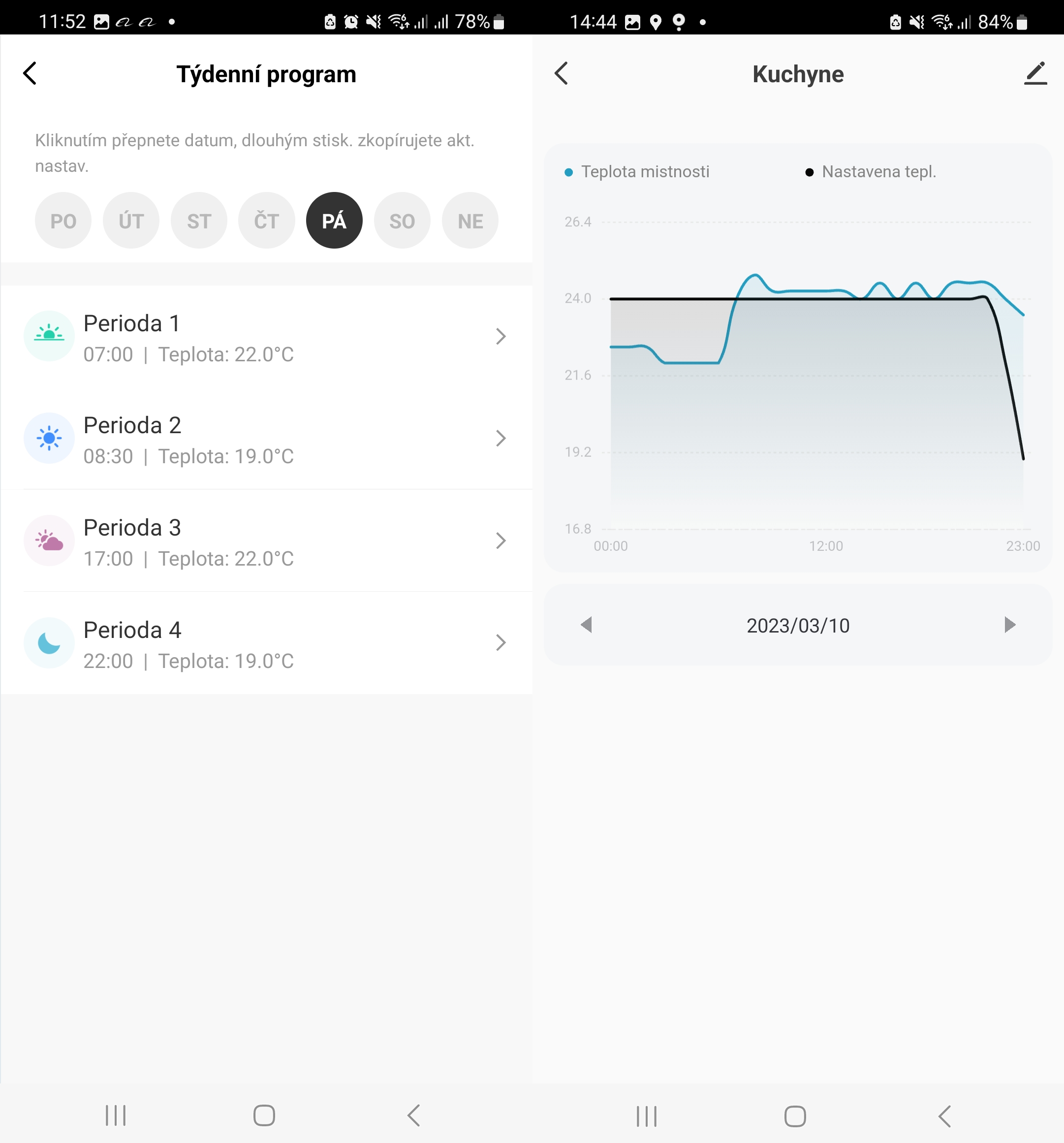Show the day after 2023/03/10
The width and height of the screenshot is (1064, 1143).
click(x=1009, y=625)
